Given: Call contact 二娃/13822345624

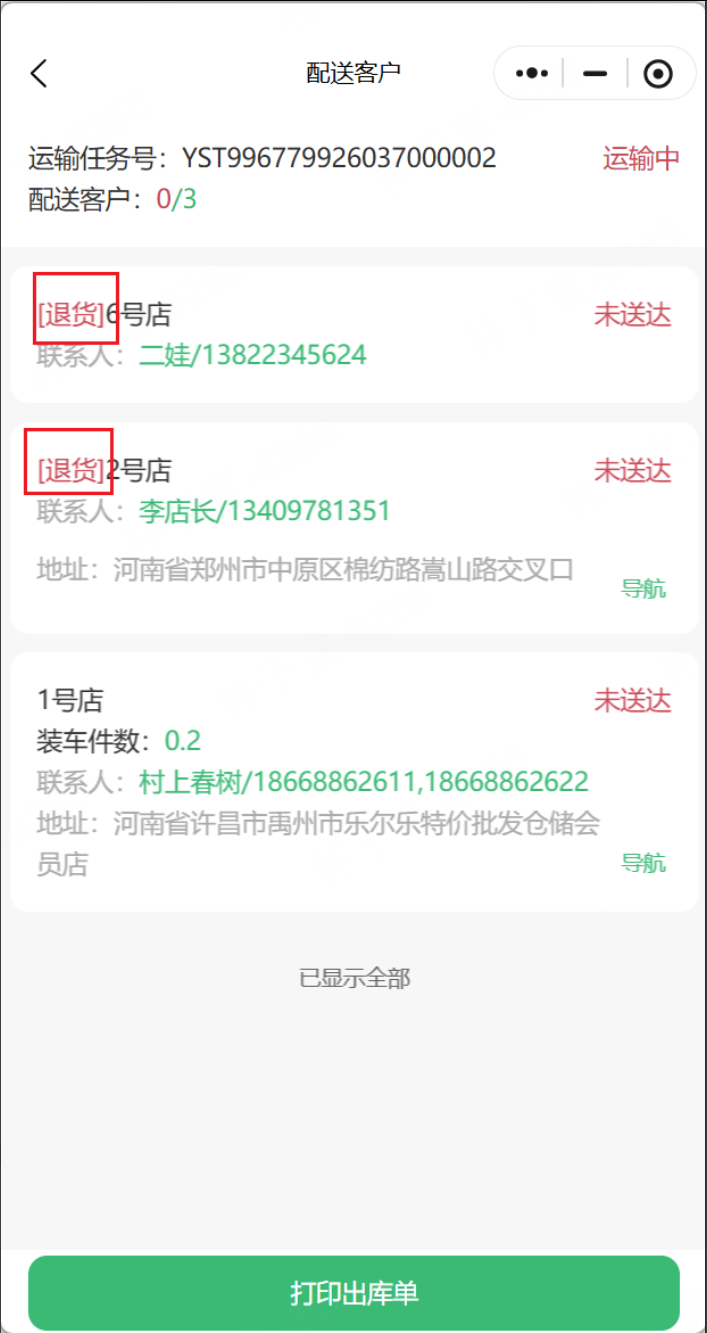Looking at the screenshot, I should click(252, 355).
